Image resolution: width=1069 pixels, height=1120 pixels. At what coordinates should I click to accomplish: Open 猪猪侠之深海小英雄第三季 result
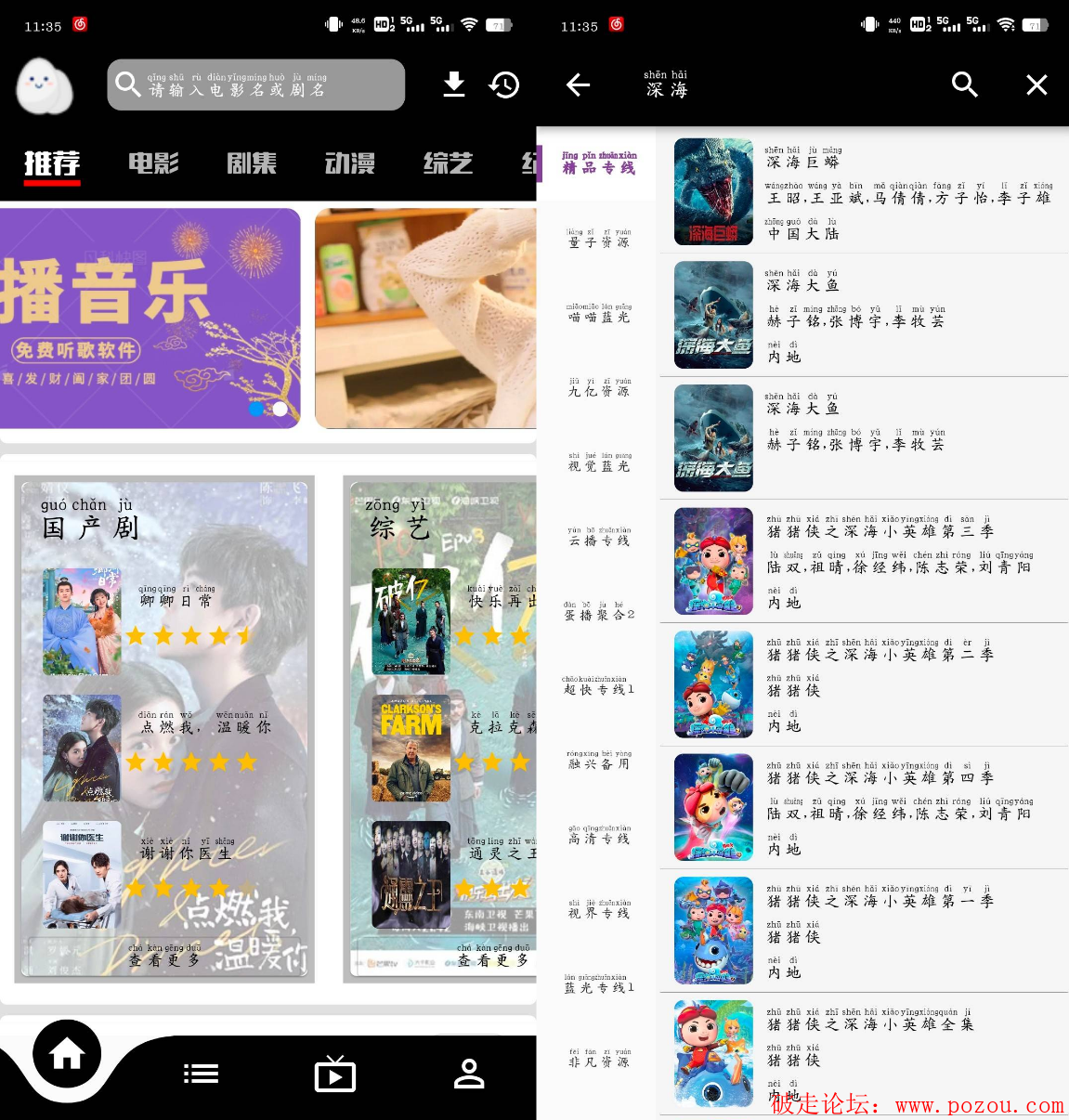864,562
